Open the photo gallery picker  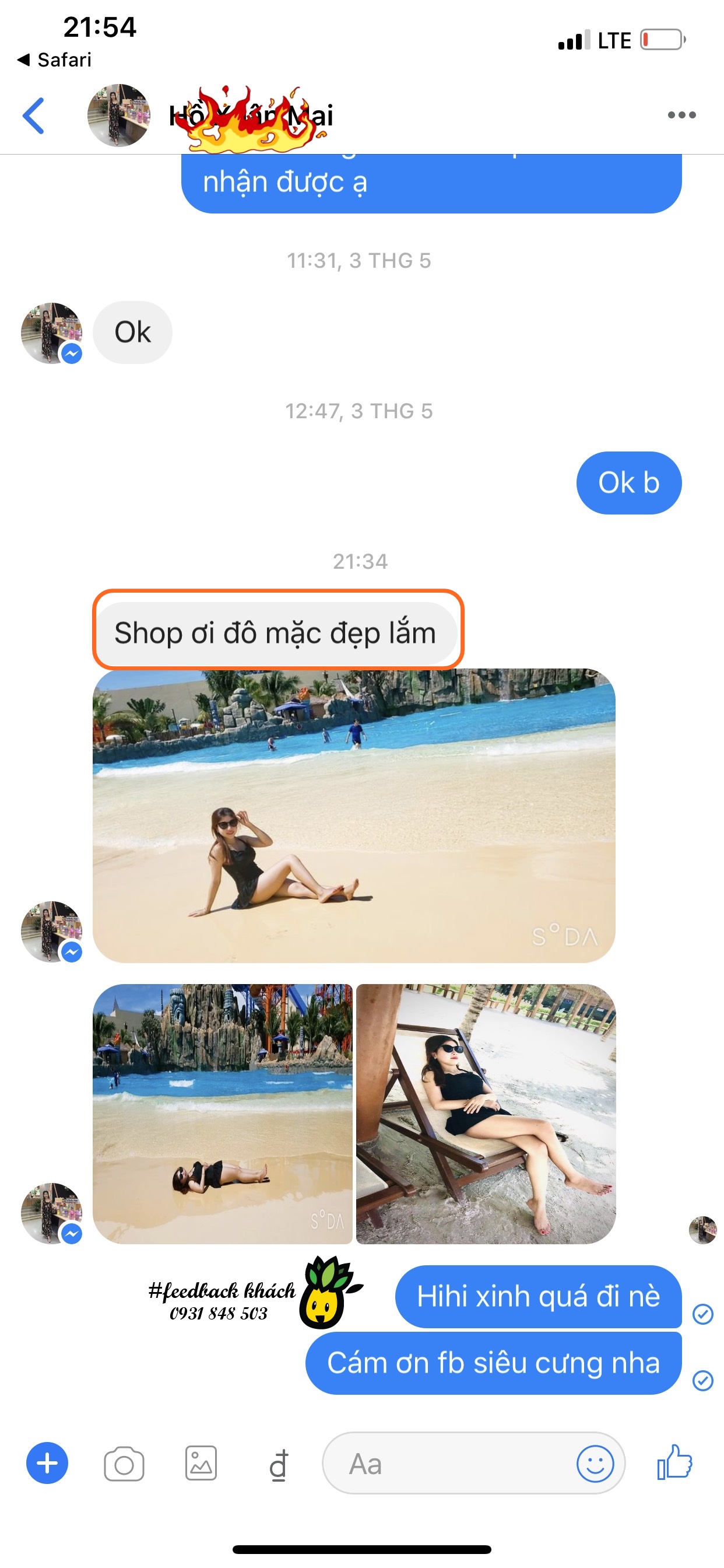click(201, 1462)
